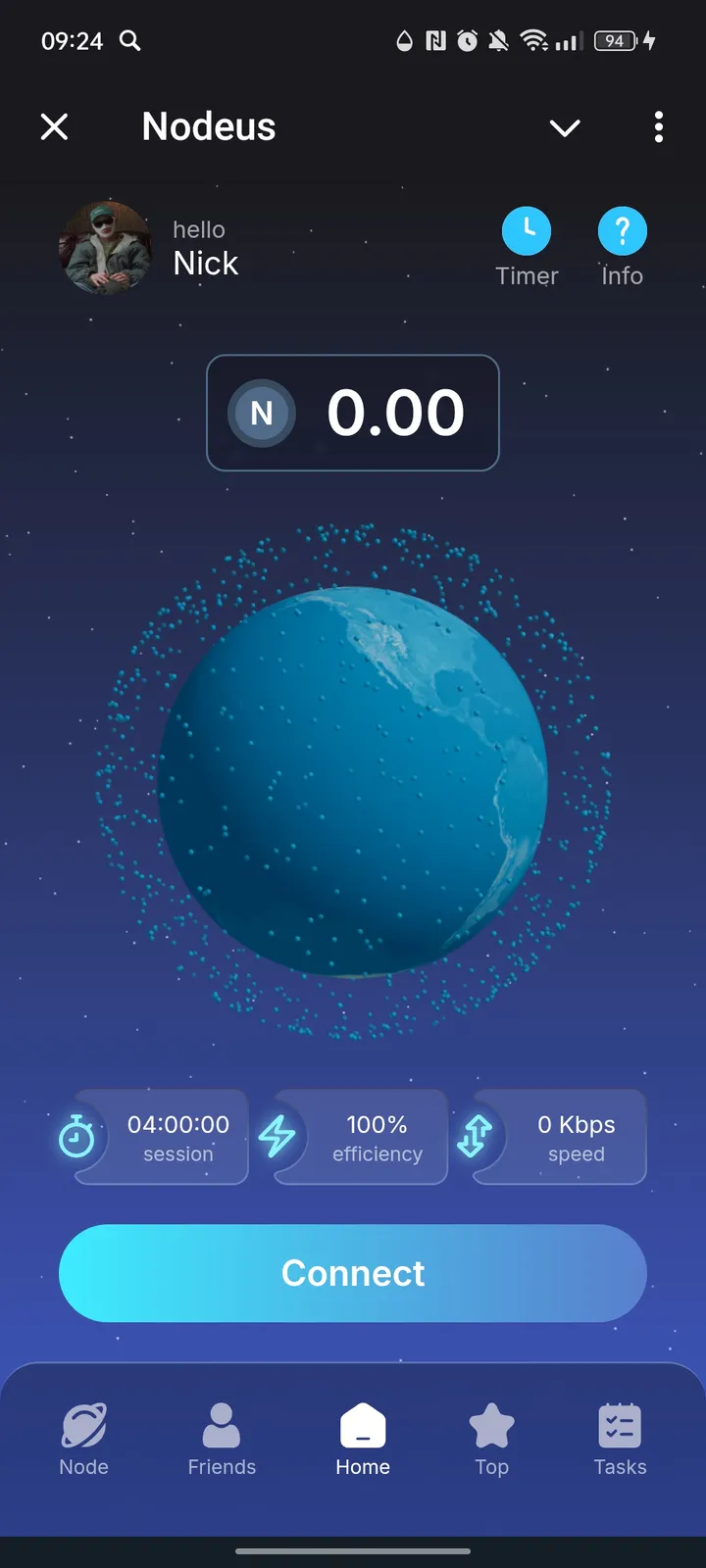Tap the efficiency lightning bolt icon
Viewport: 706px width, 1568px height.
[280, 1137]
